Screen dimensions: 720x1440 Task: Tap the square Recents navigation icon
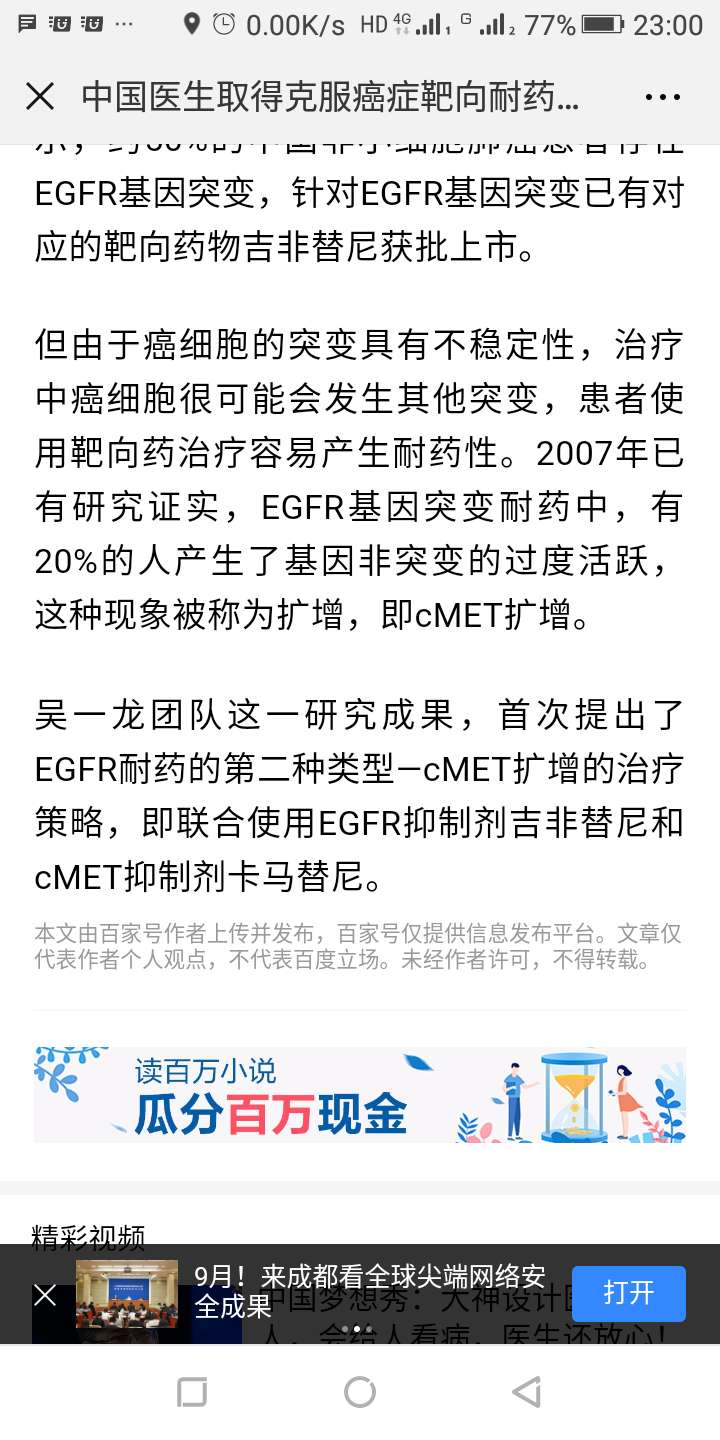point(192,1390)
